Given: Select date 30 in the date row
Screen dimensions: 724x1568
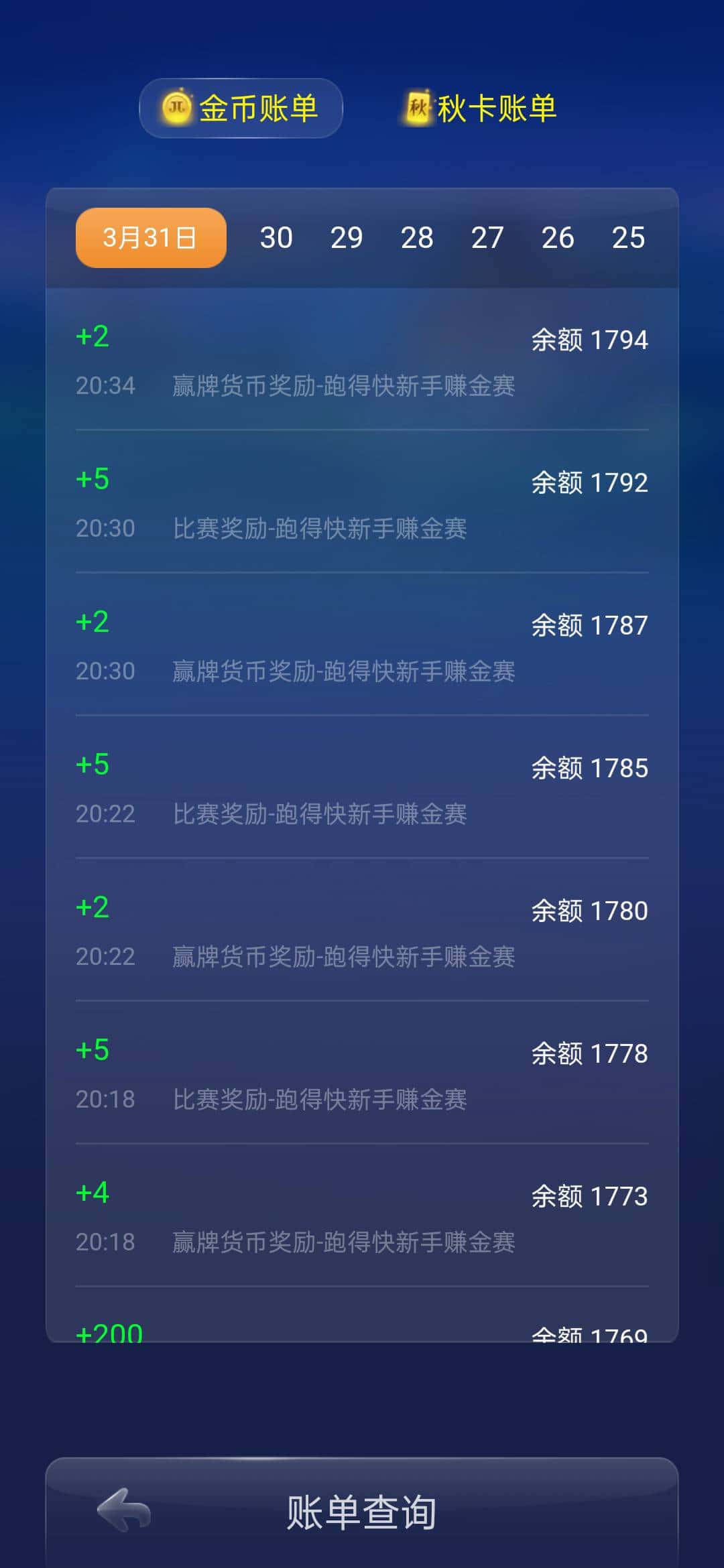Looking at the screenshot, I should (278, 238).
